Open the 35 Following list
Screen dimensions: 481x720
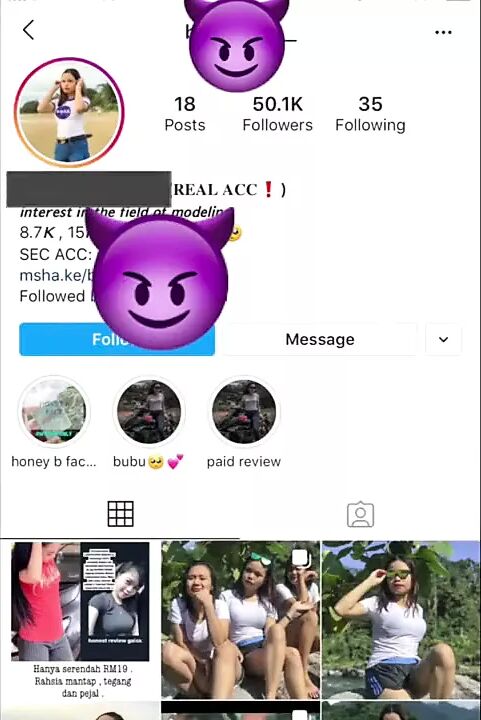coord(370,114)
